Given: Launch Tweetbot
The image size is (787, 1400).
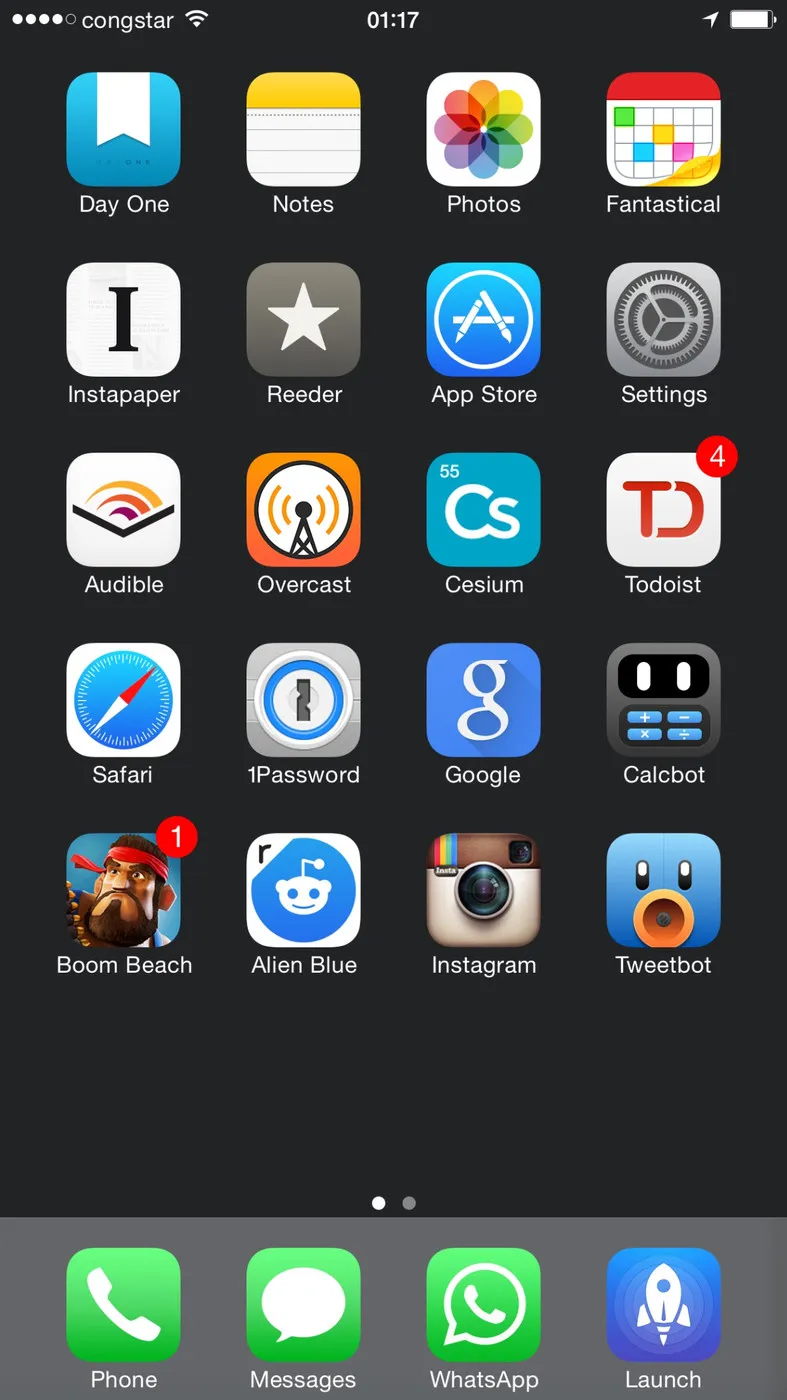Looking at the screenshot, I should pyautogui.click(x=663, y=890).
